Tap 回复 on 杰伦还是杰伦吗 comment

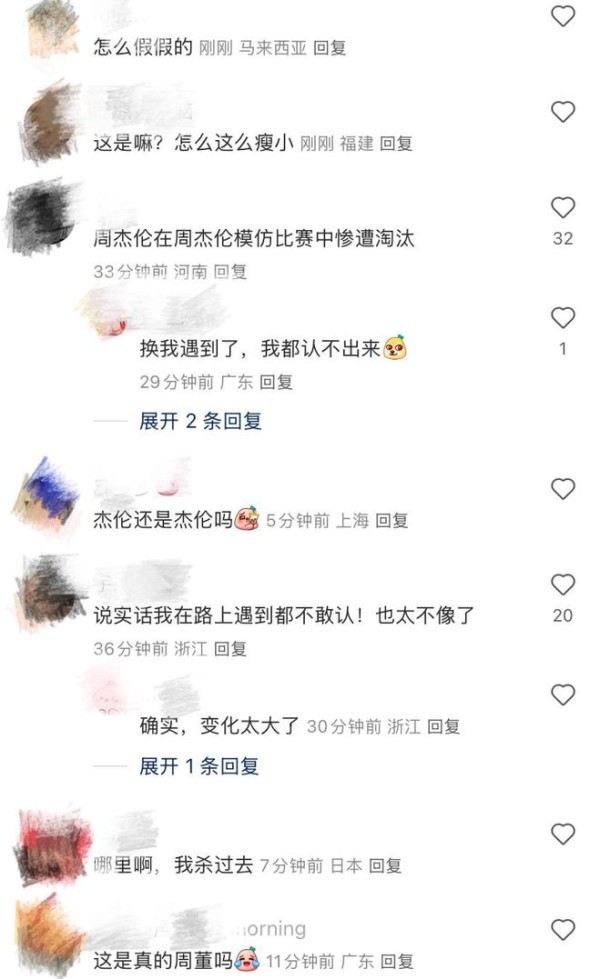pos(391,520)
